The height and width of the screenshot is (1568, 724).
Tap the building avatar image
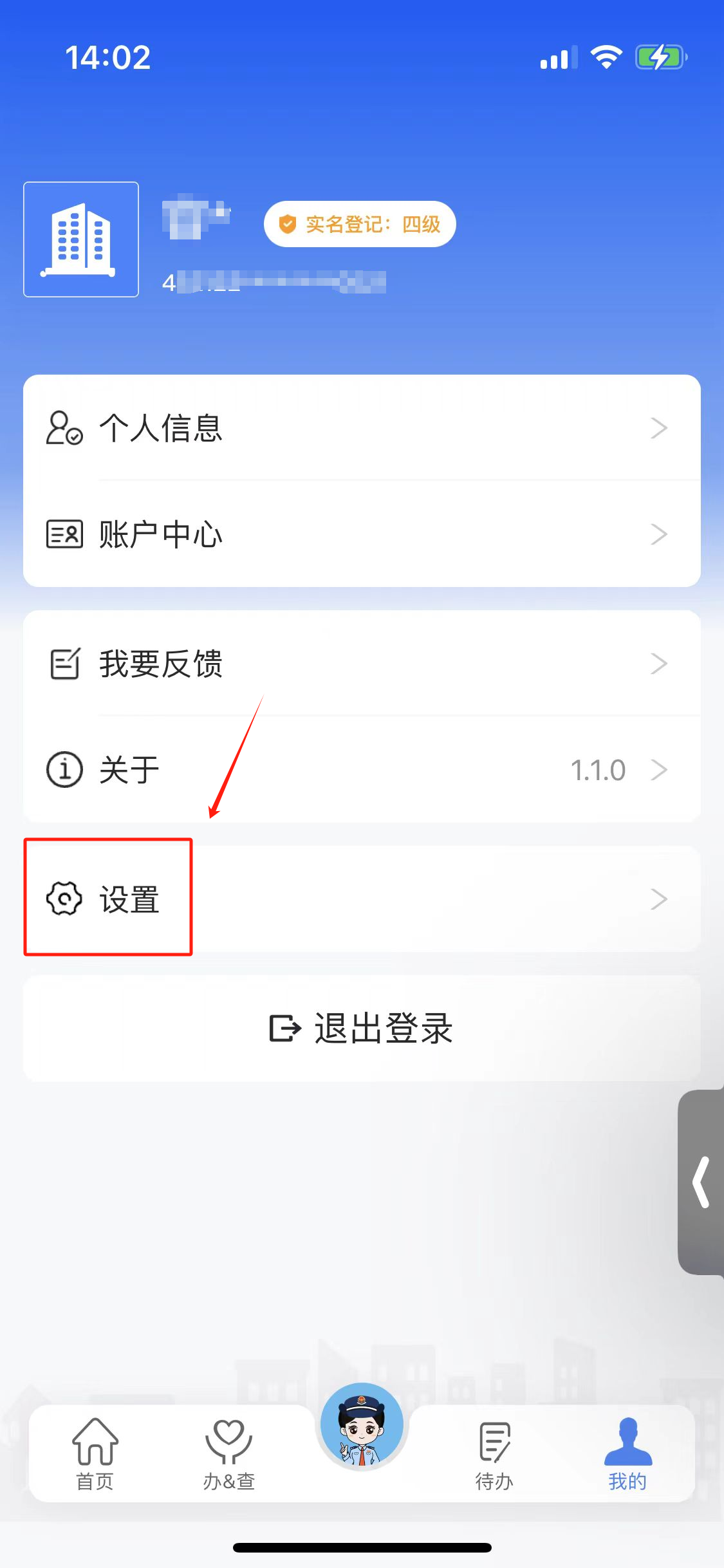(x=81, y=239)
